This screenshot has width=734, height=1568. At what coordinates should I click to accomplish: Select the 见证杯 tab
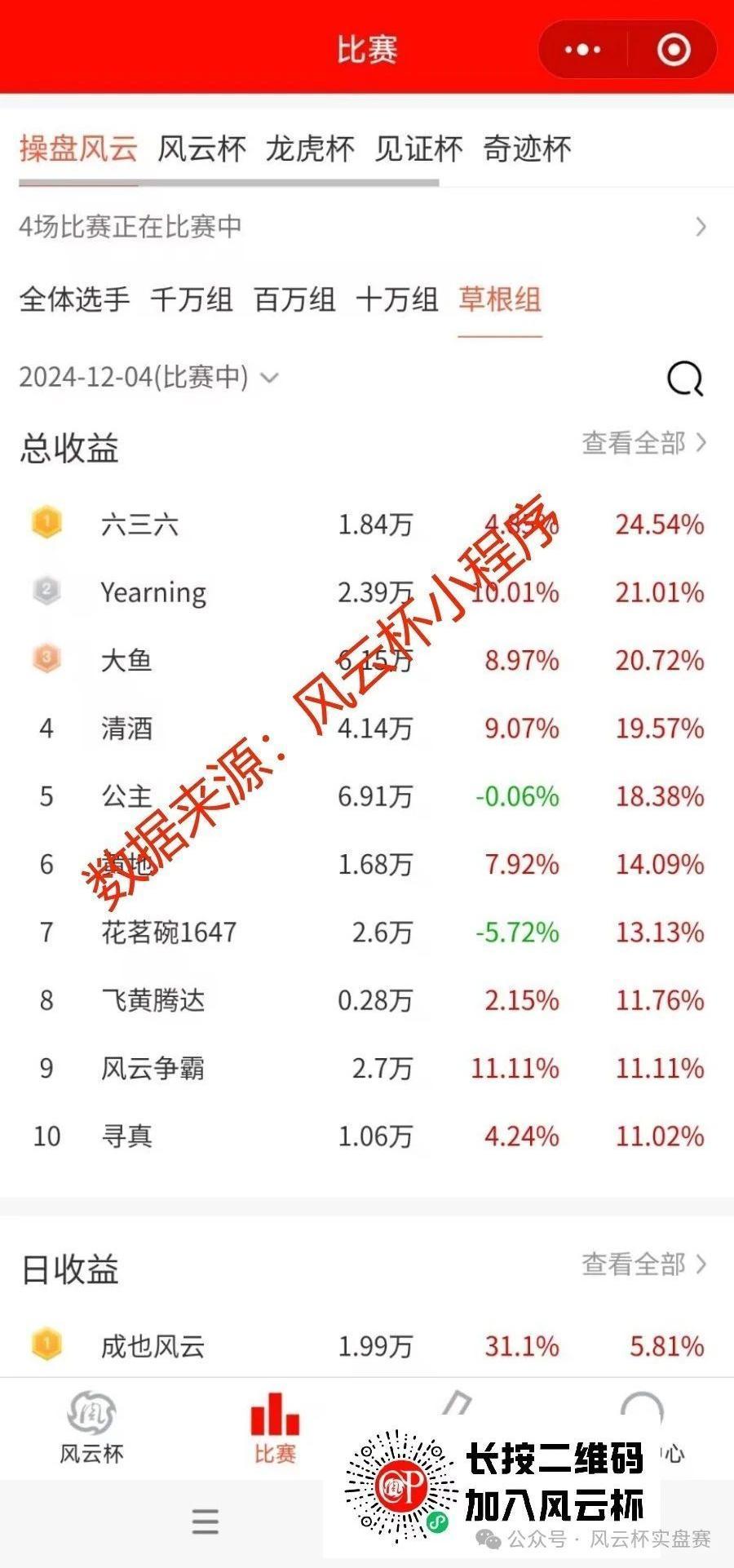(418, 149)
